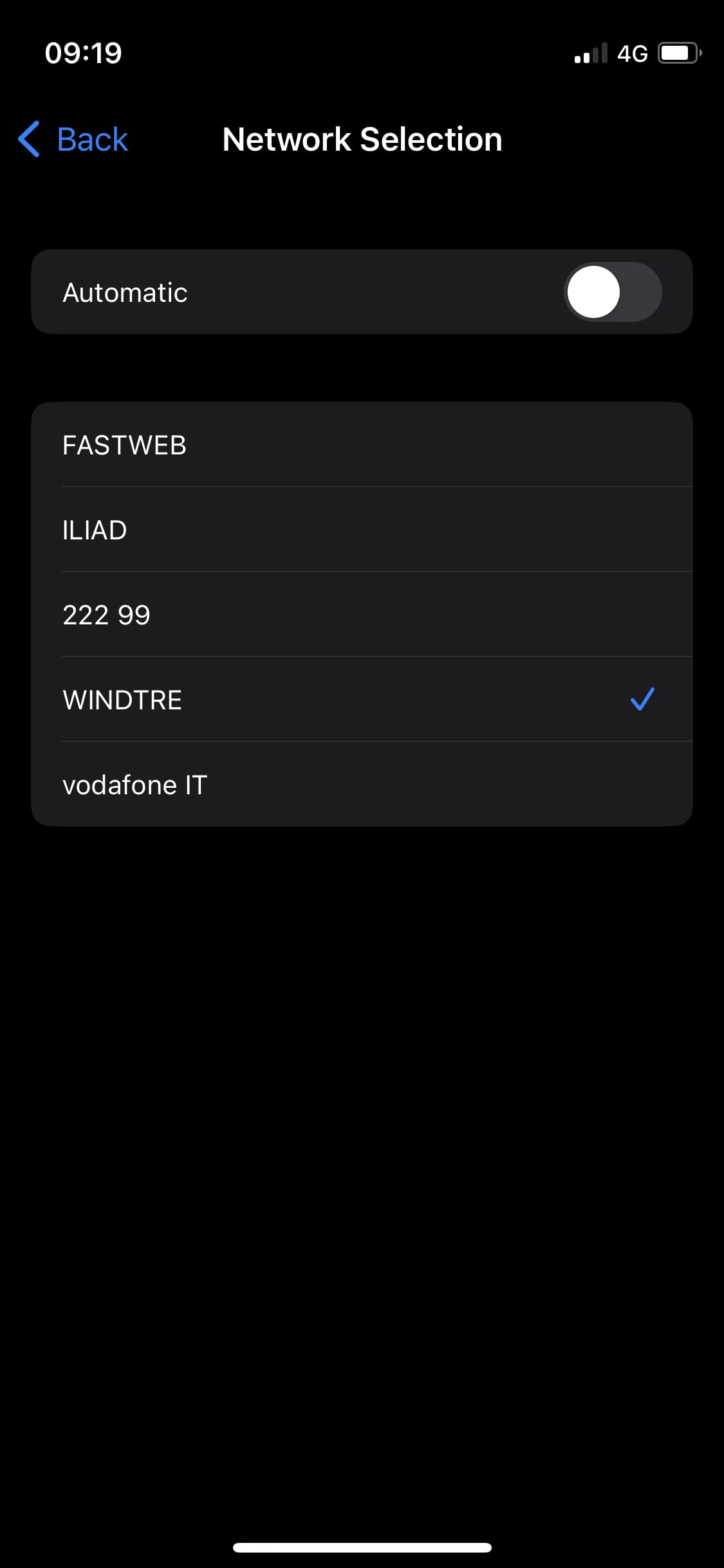Enable the Automatic network toggle

(x=613, y=292)
